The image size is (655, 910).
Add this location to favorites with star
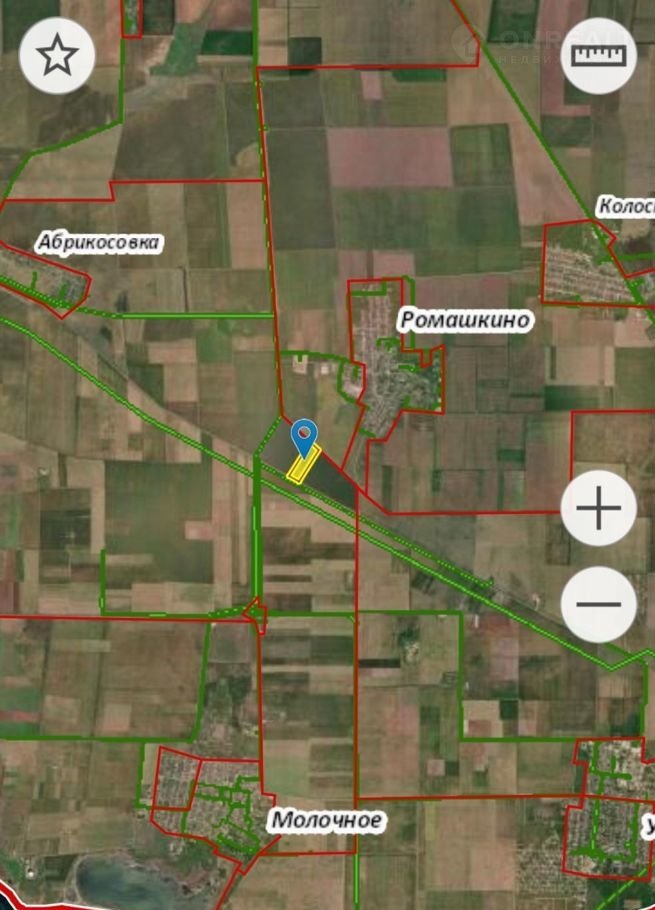57,56
